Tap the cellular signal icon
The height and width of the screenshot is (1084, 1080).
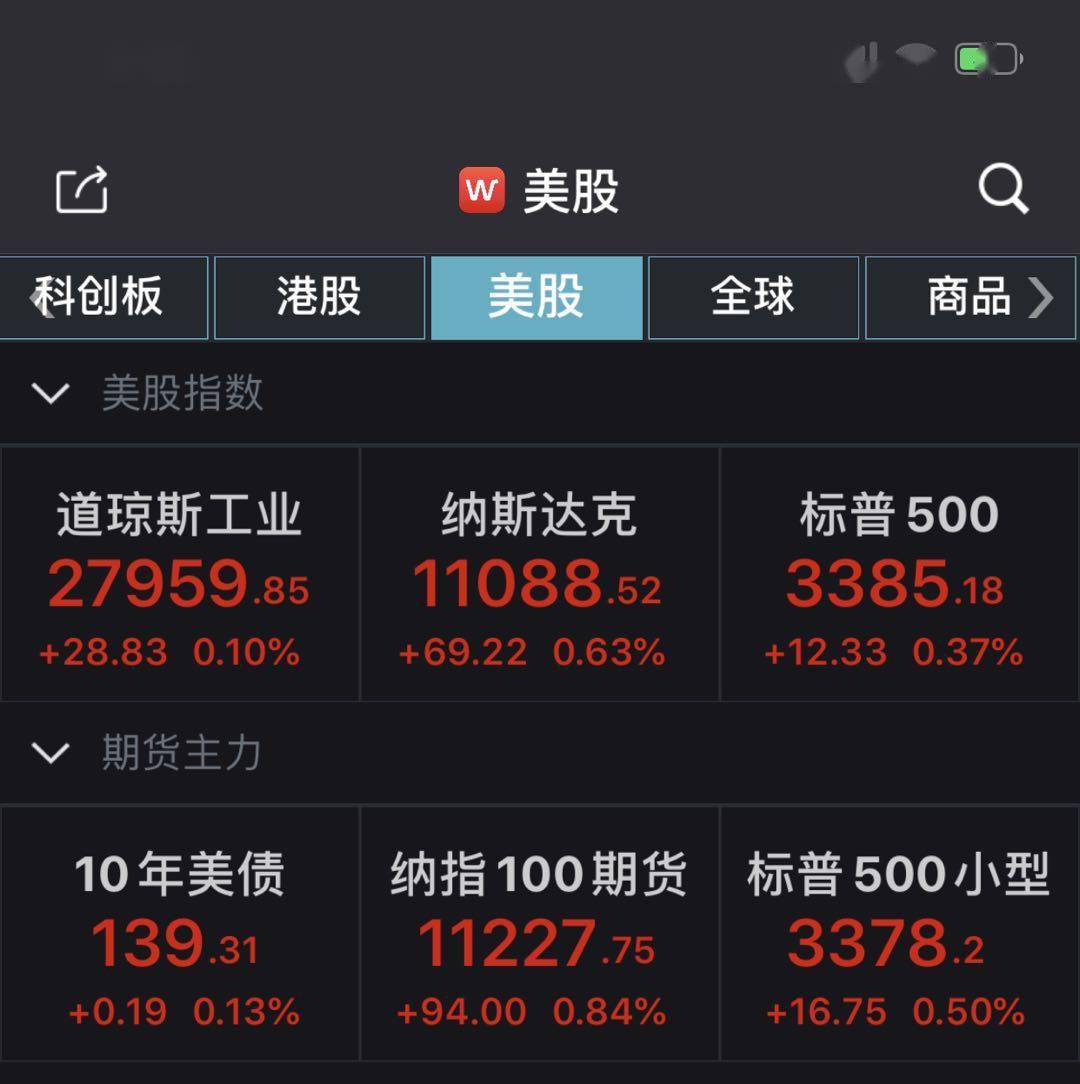pos(862,60)
